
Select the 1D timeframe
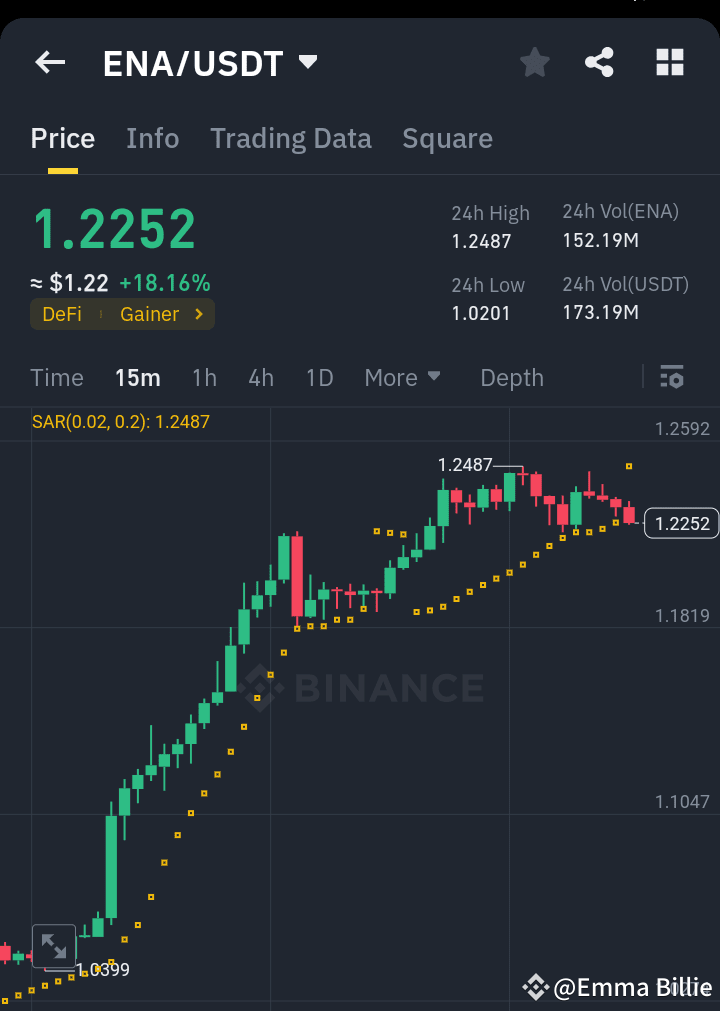(x=319, y=378)
